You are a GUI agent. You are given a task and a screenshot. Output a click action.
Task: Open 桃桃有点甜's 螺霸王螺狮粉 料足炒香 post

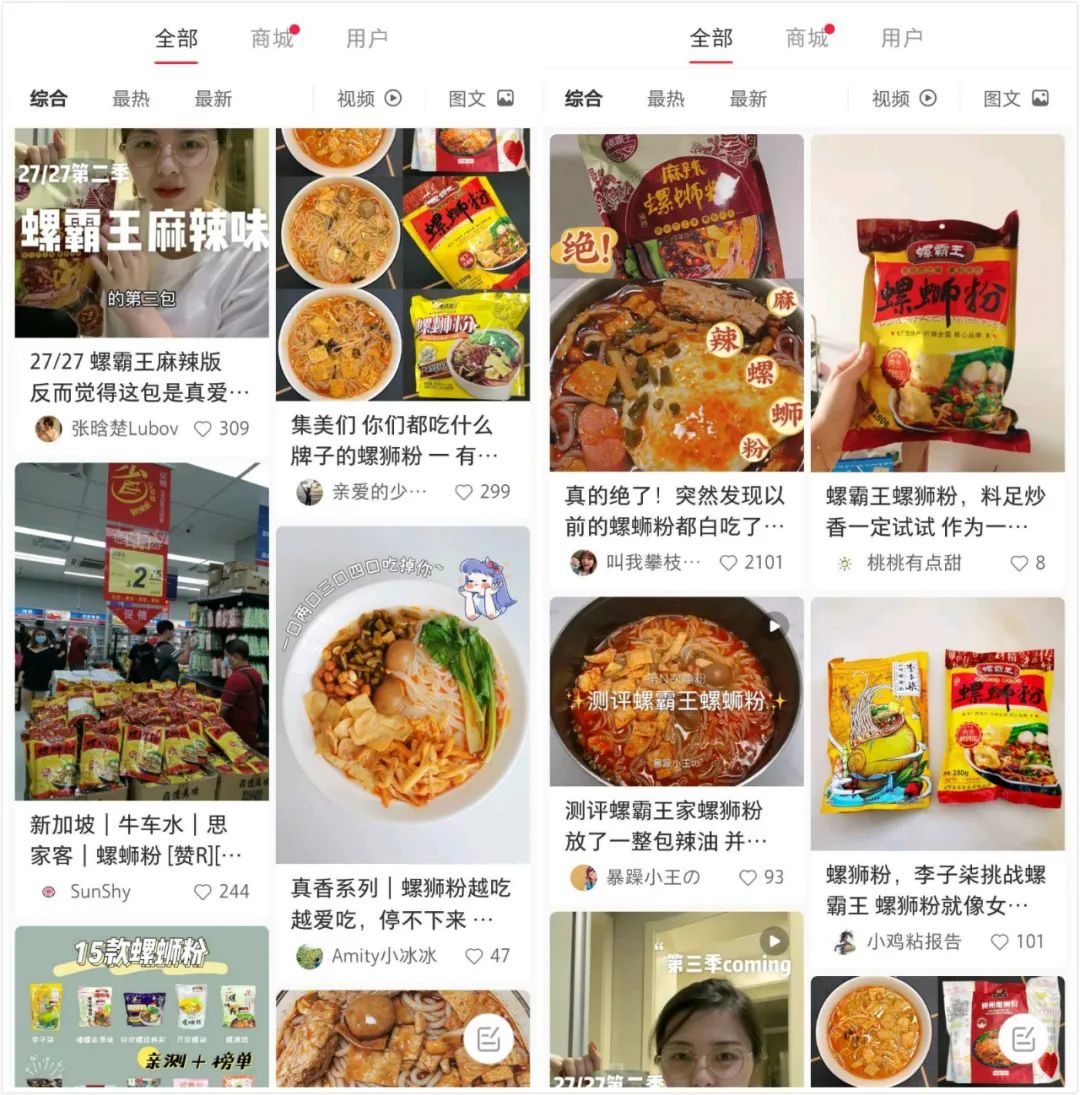coord(937,302)
